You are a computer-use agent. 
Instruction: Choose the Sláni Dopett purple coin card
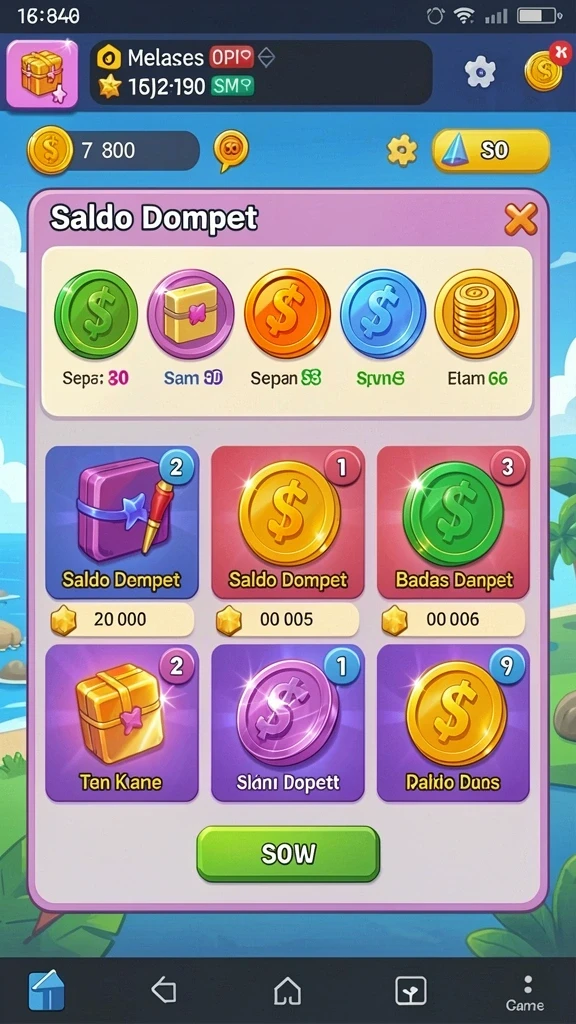point(288,723)
